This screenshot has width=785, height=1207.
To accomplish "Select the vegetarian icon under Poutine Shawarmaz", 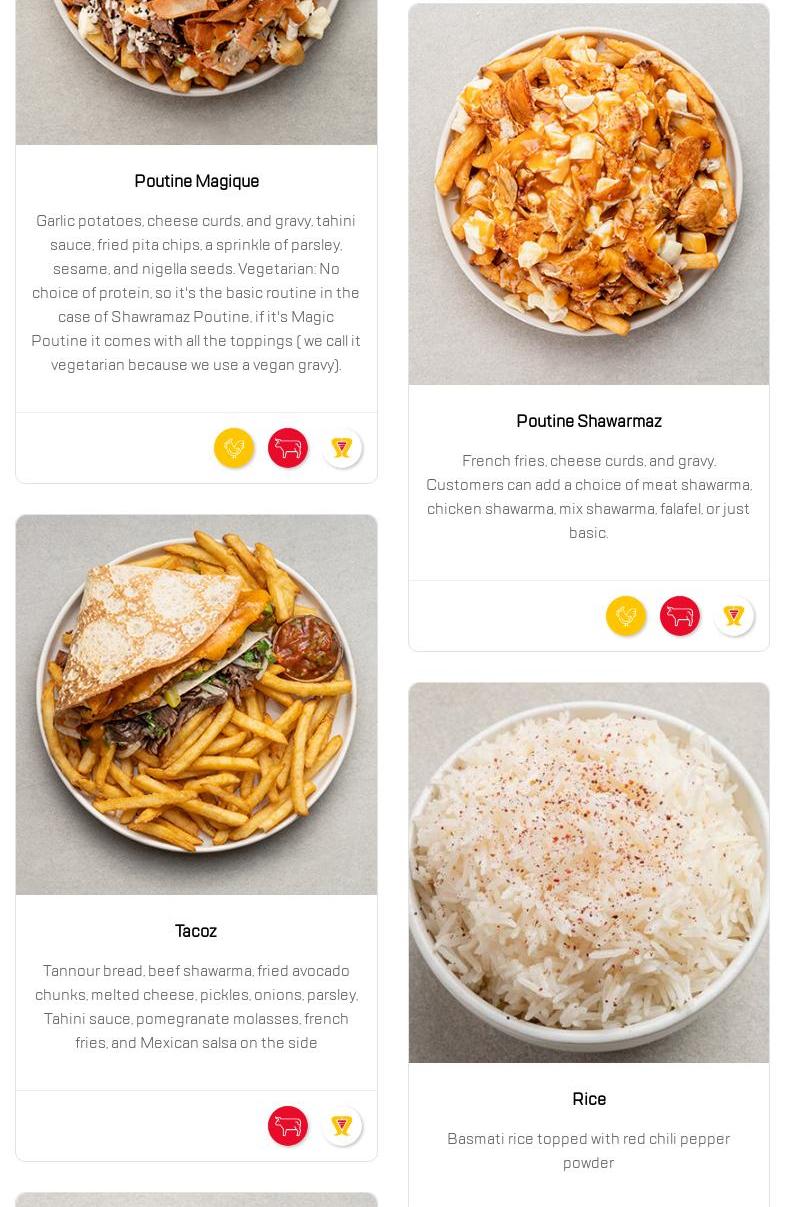I will click(x=734, y=616).
